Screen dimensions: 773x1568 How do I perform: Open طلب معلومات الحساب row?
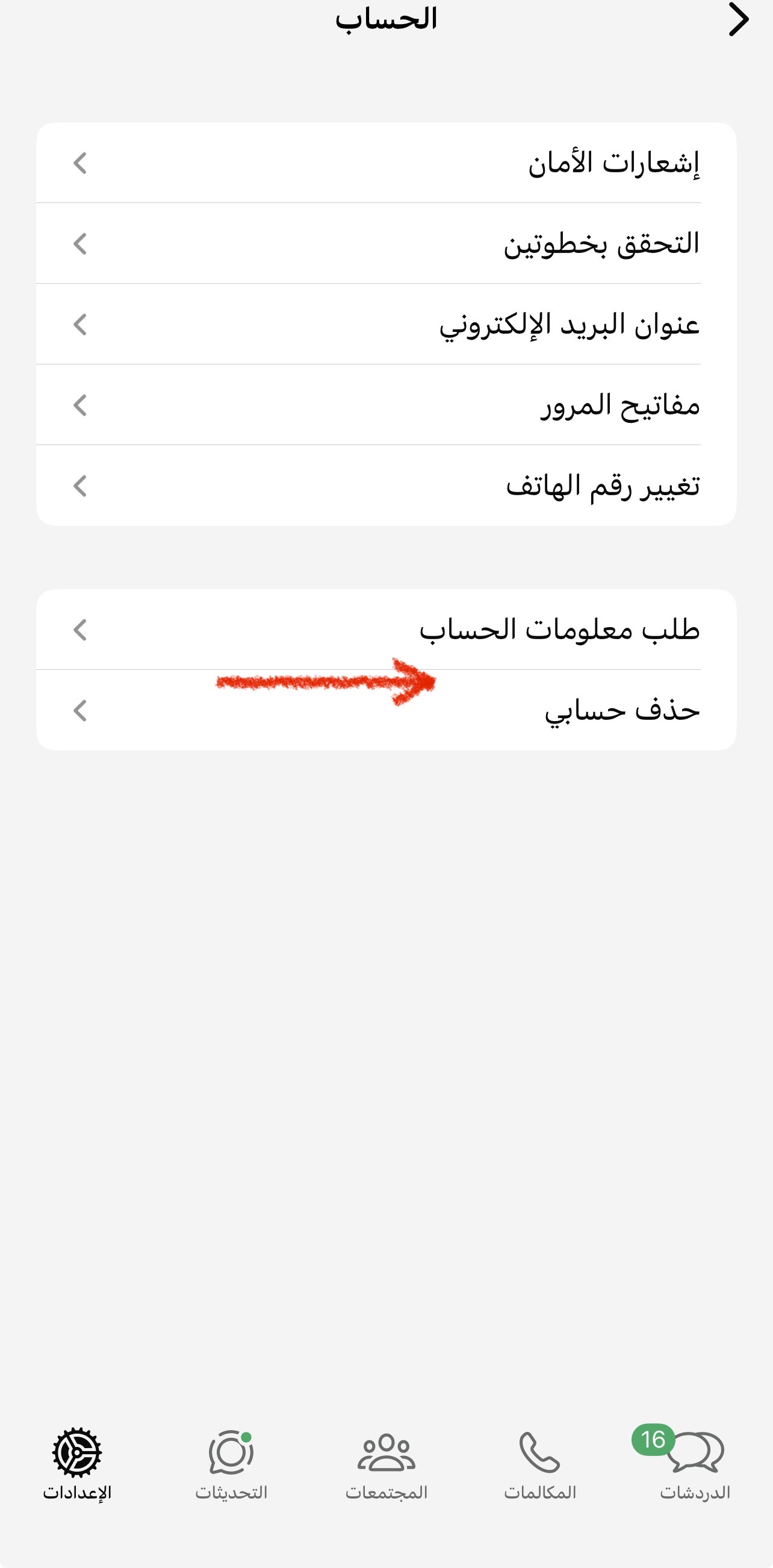click(386, 629)
